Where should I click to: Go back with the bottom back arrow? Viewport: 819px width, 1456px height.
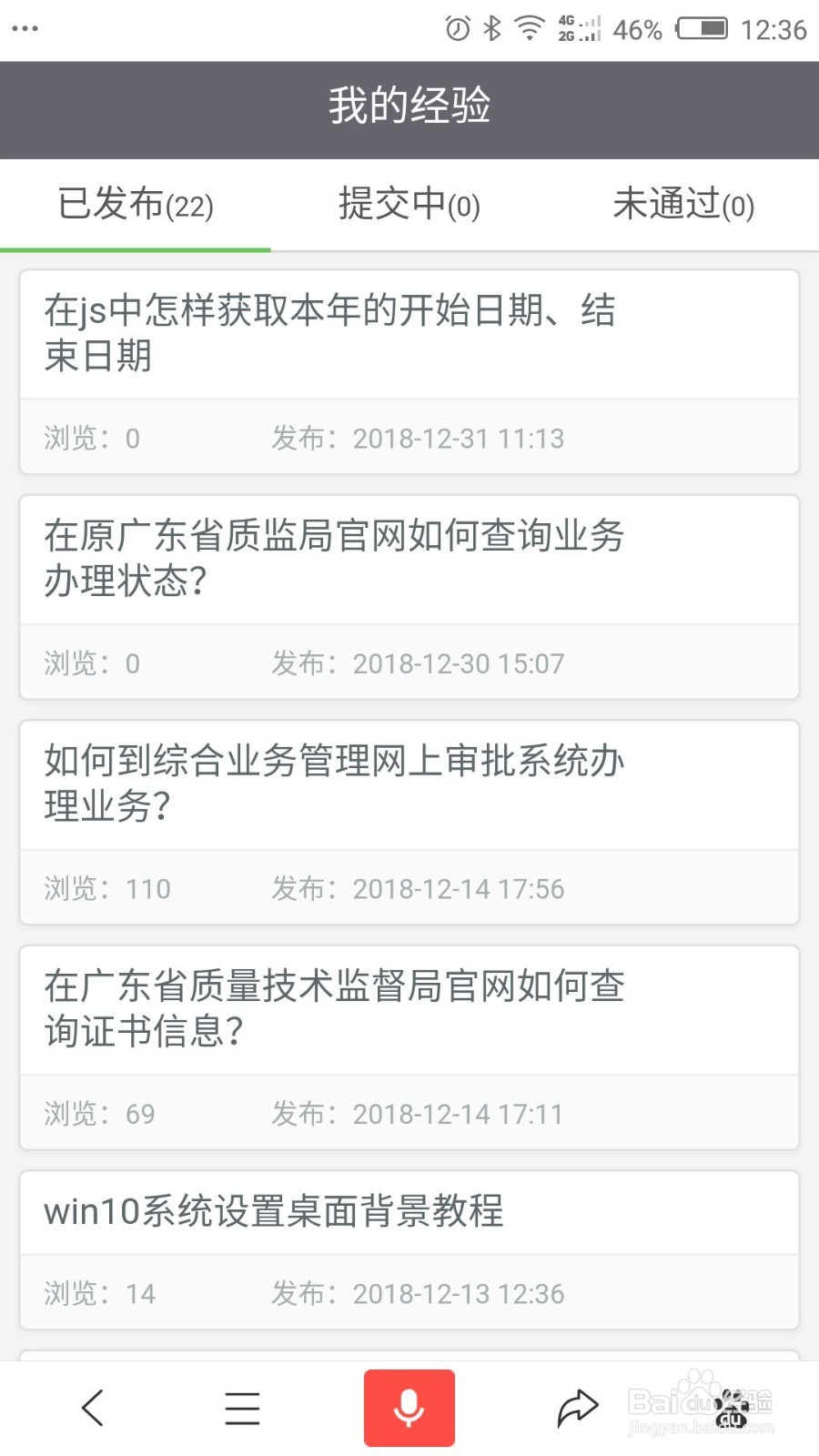click(x=93, y=1408)
